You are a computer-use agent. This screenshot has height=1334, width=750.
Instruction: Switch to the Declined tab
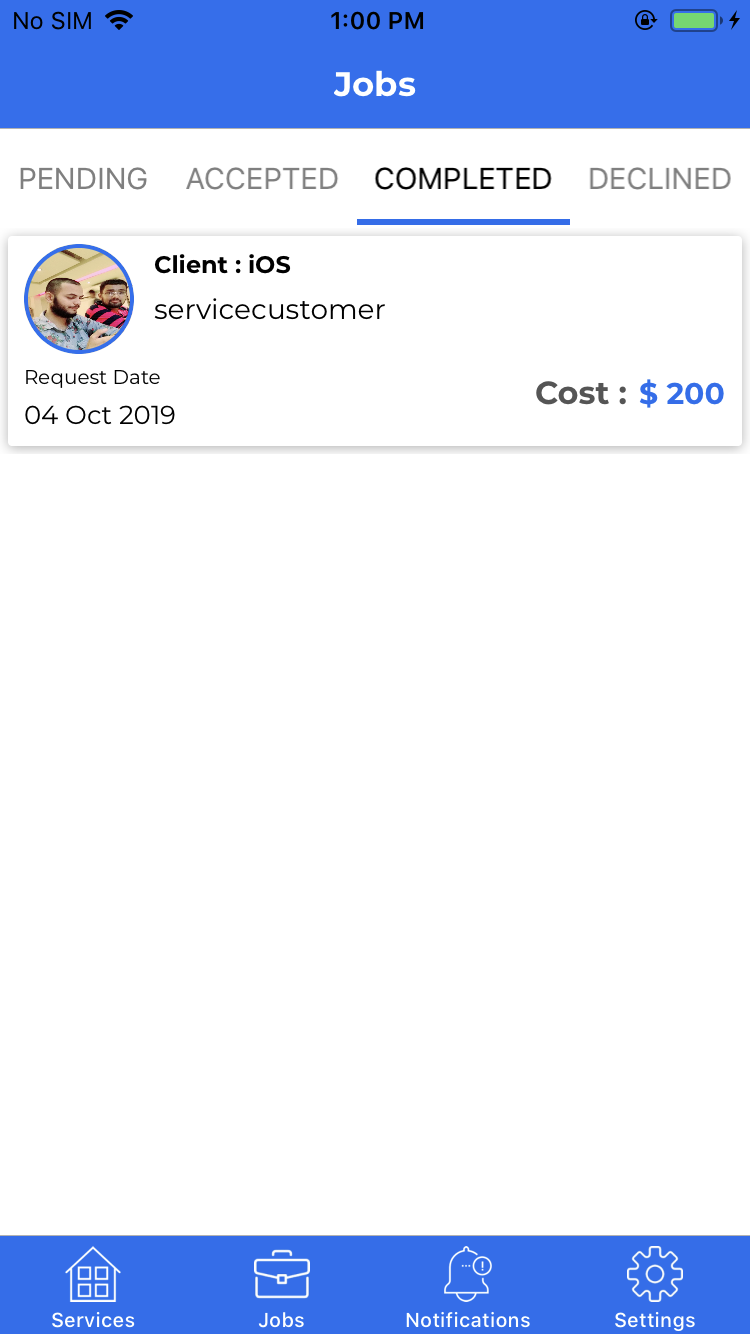[x=660, y=179]
